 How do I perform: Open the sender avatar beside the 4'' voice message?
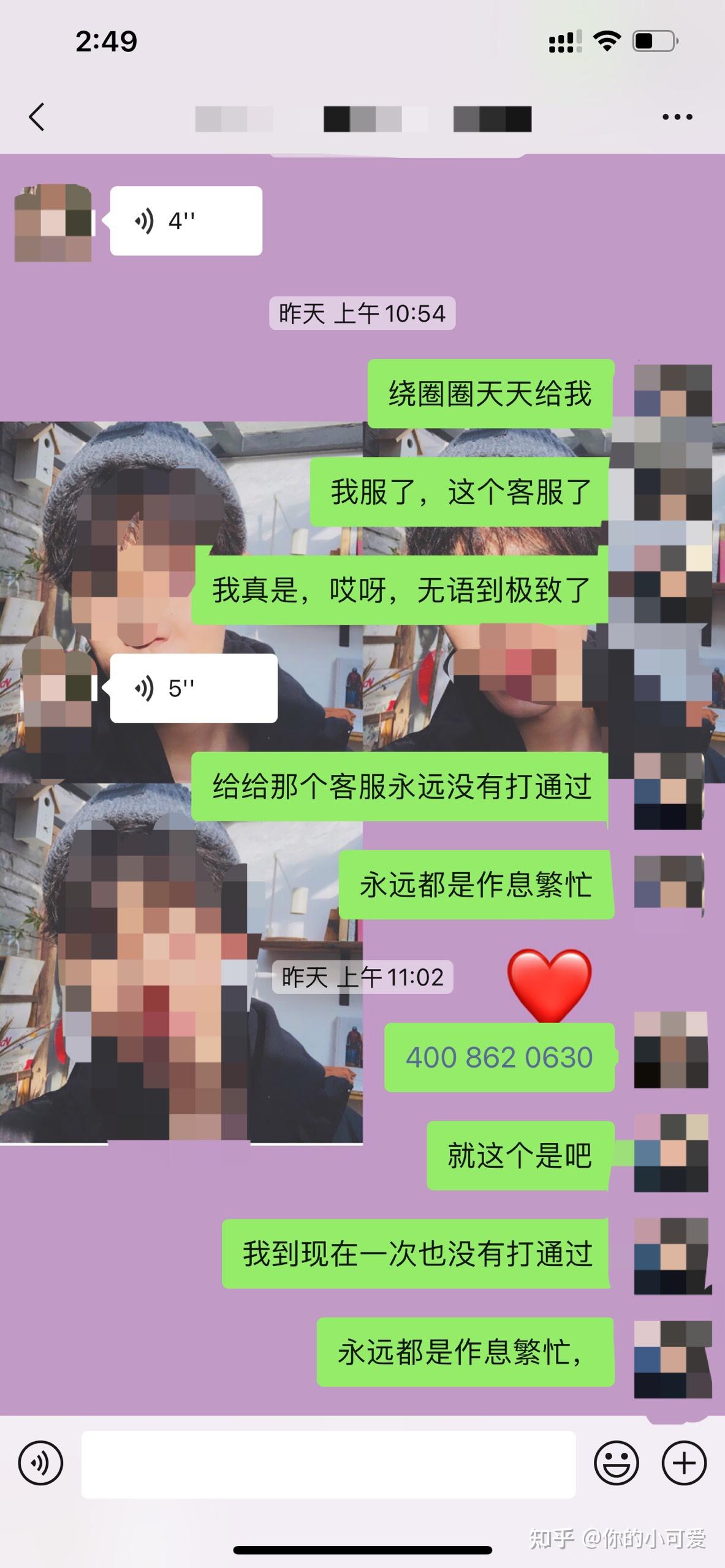53,223
